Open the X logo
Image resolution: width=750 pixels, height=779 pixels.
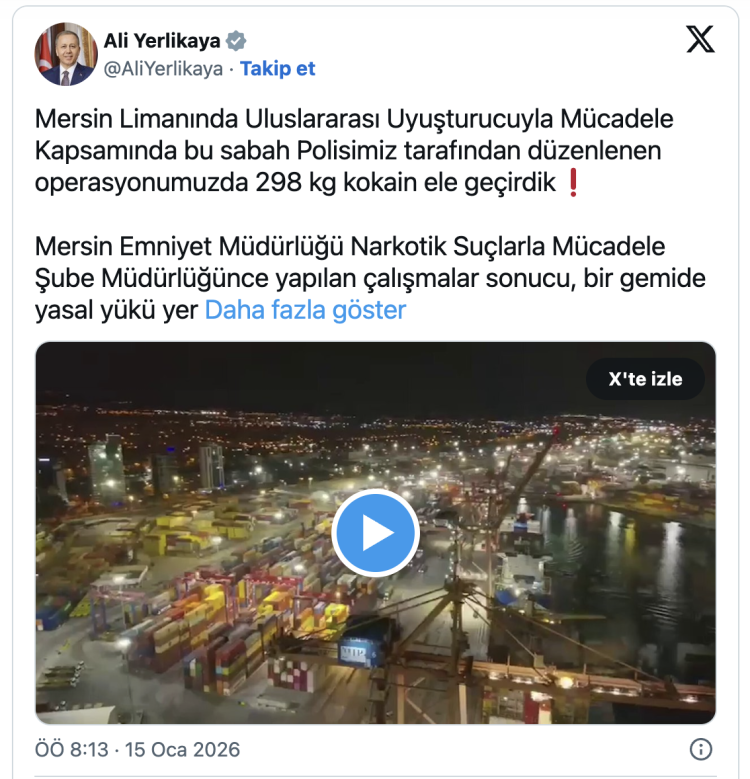pos(700,40)
